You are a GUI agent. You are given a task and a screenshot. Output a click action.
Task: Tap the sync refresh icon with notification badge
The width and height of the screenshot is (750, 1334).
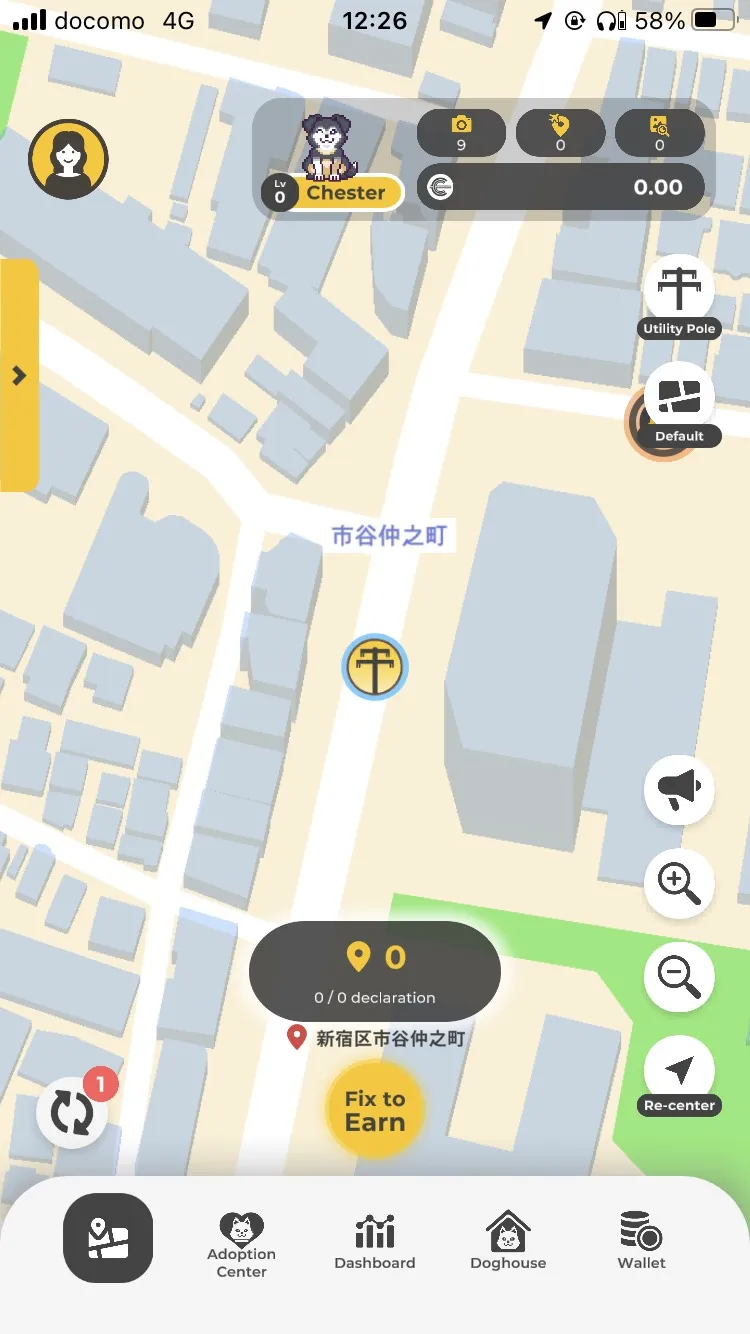pos(70,1110)
